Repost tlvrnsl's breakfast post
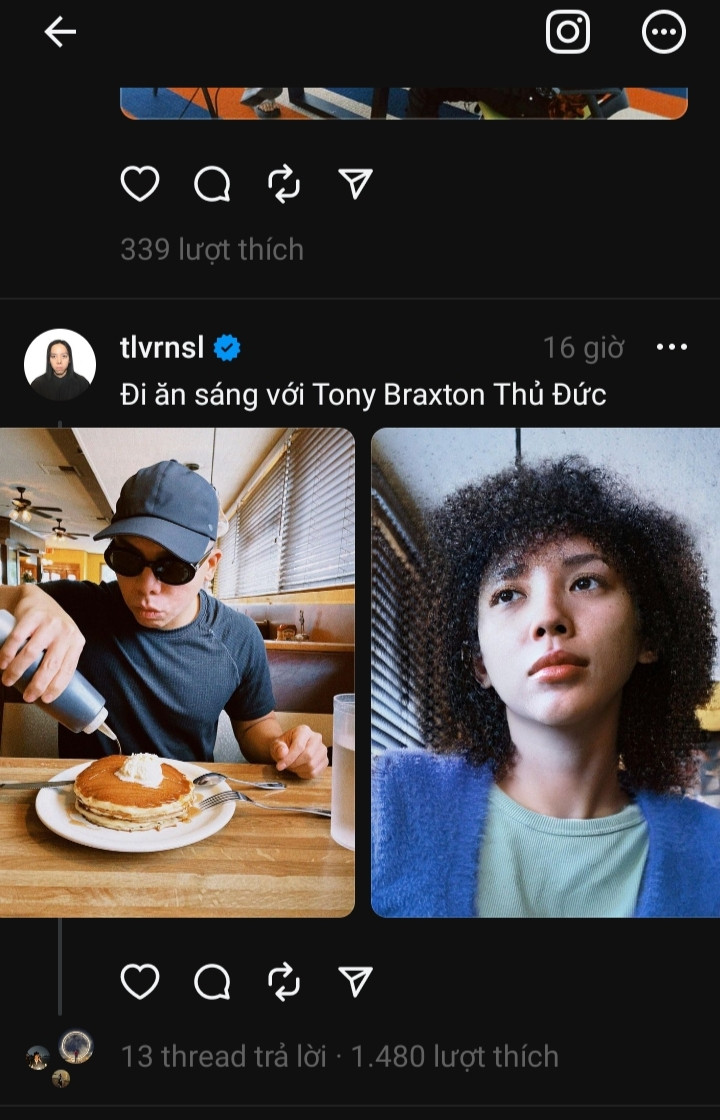This screenshot has width=720, height=1120. click(284, 981)
